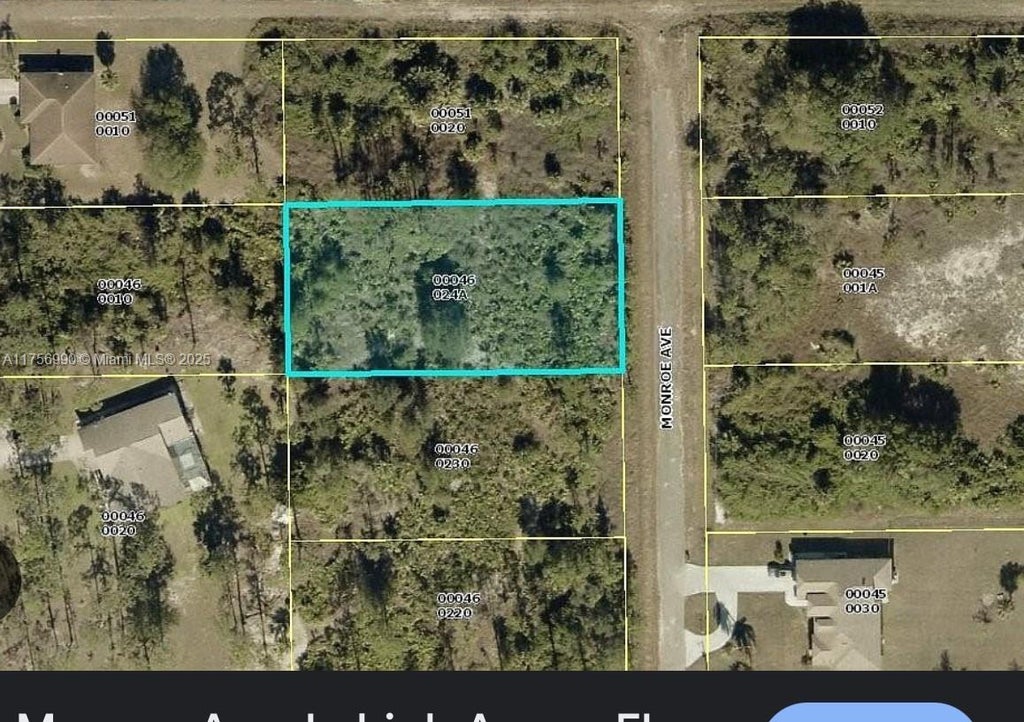Open the aerial parcel map listing photo
This screenshot has width=1024, height=722.
(x=512, y=335)
